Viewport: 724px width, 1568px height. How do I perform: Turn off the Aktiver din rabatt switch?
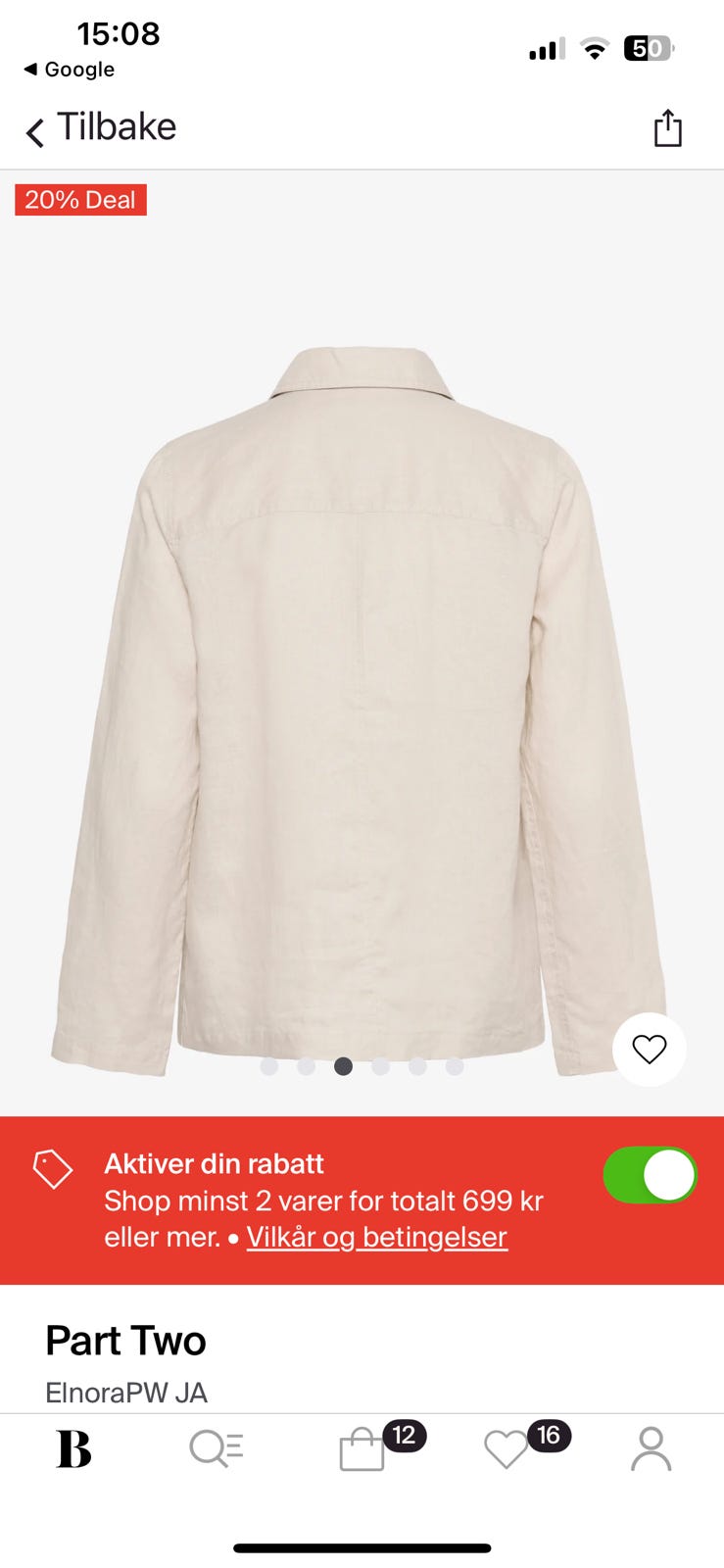tap(650, 1175)
